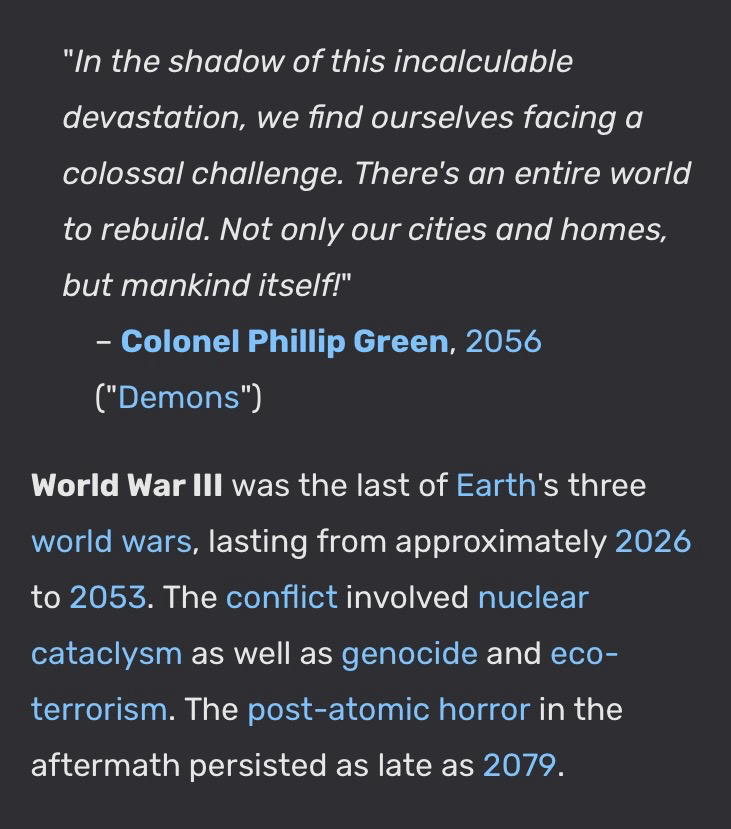731x829 pixels.
Task: Follow the post-atomic horror link
Action: click(x=388, y=711)
